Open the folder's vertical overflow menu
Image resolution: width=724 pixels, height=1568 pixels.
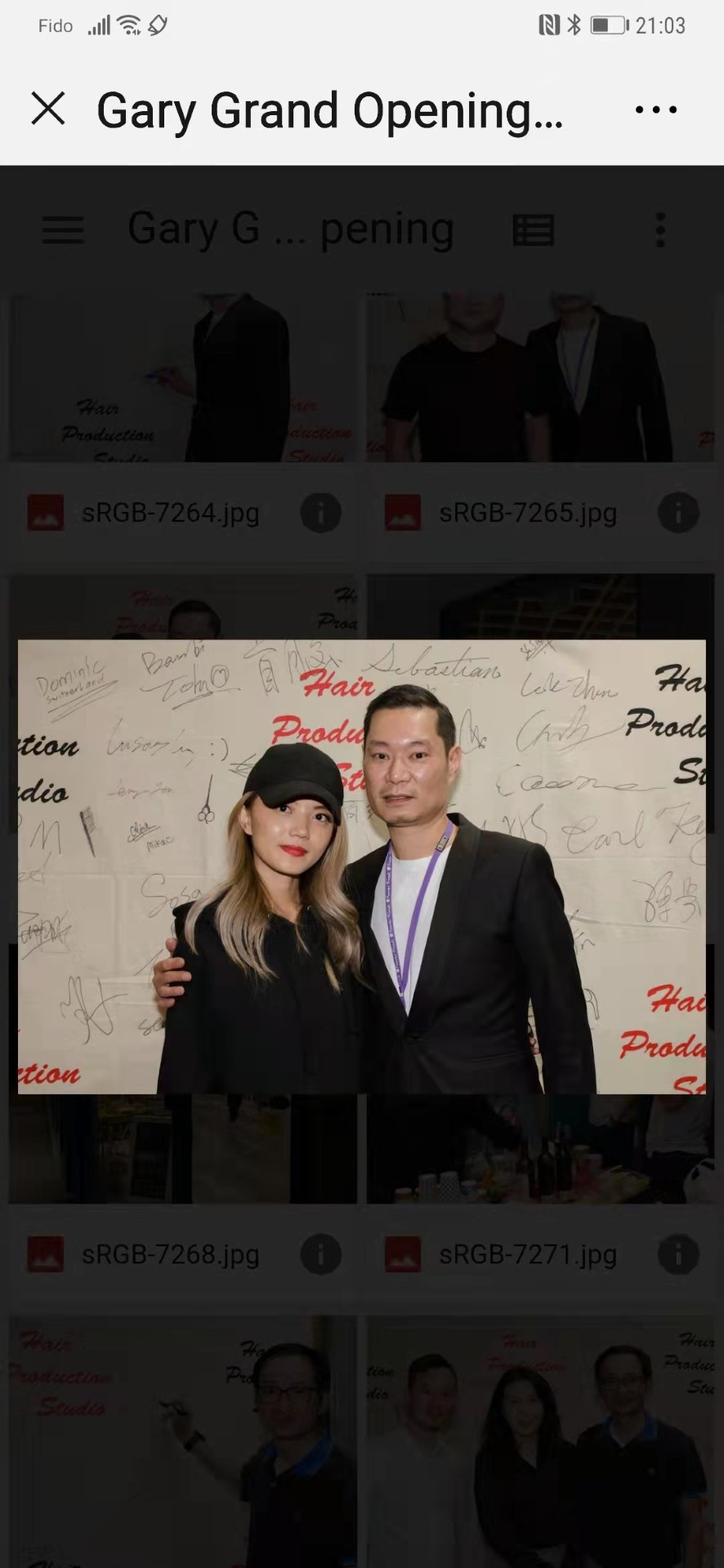[x=660, y=230]
